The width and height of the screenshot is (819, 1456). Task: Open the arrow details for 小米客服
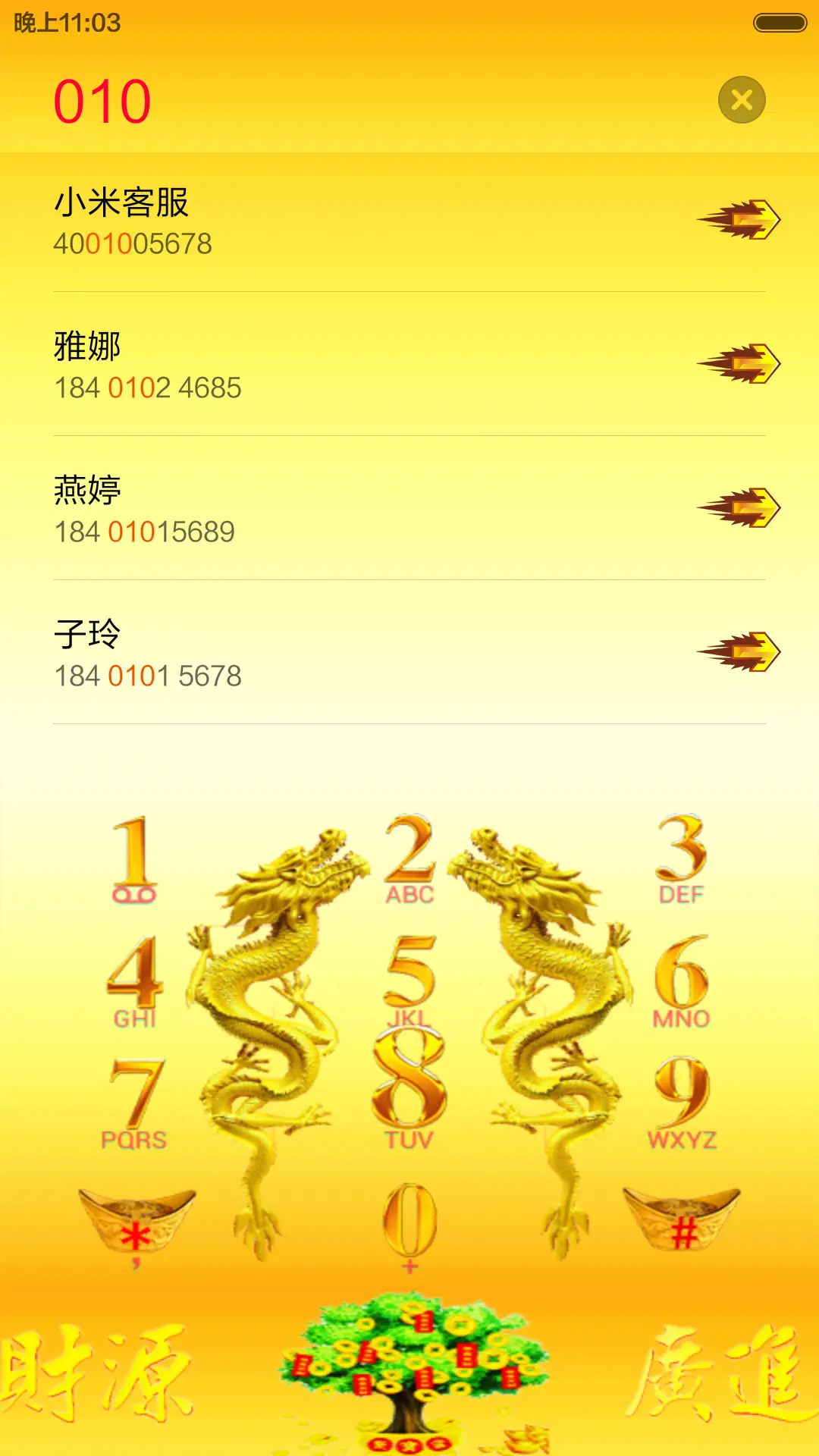739,220
